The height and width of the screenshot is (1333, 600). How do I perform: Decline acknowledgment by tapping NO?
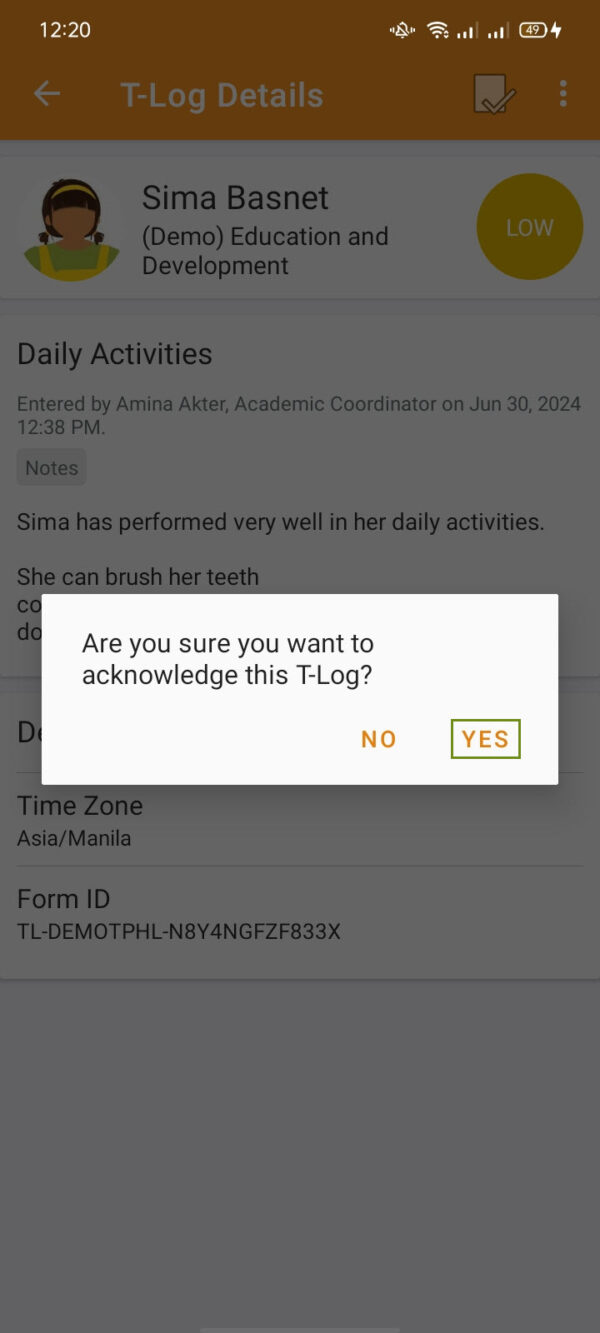pyautogui.click(x=379, y=739)
